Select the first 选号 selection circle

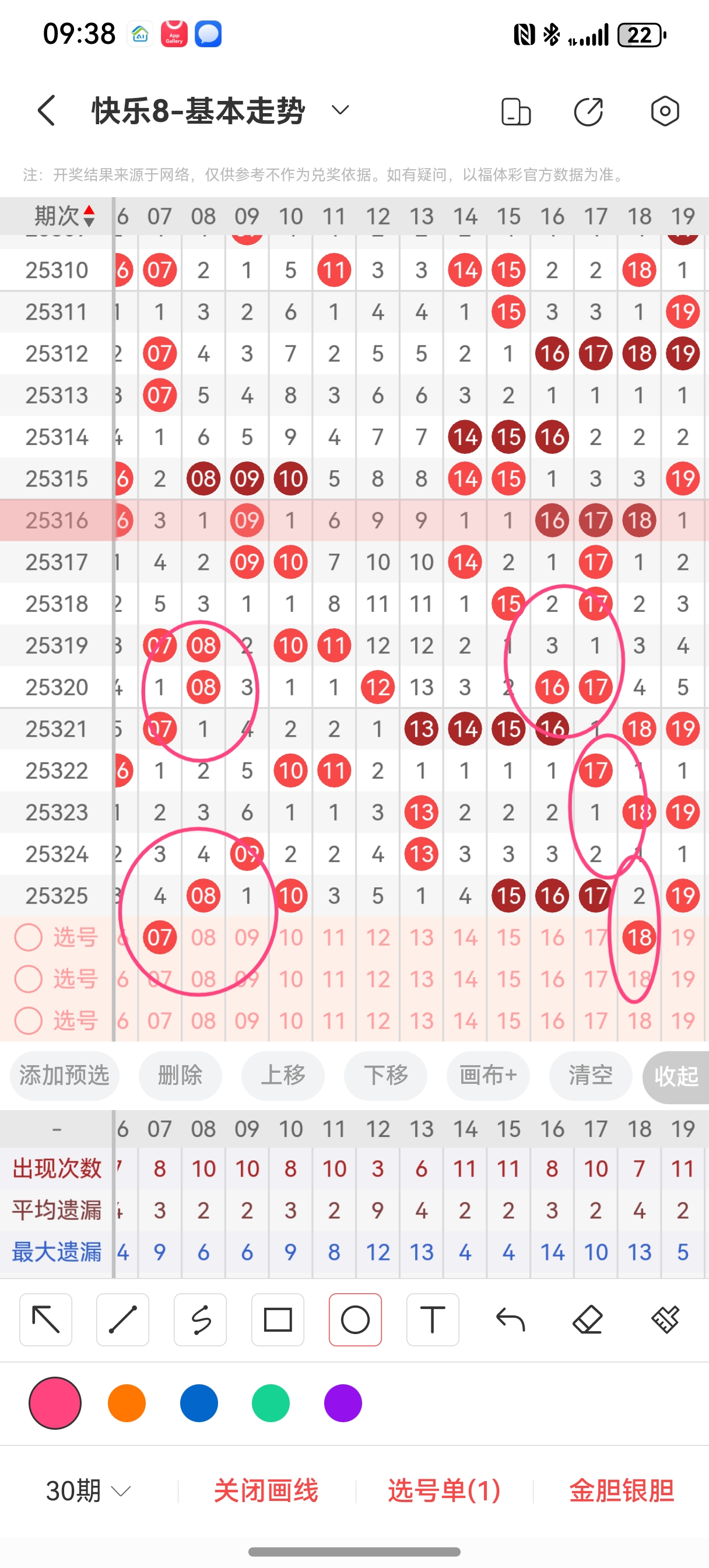point(29,937)
